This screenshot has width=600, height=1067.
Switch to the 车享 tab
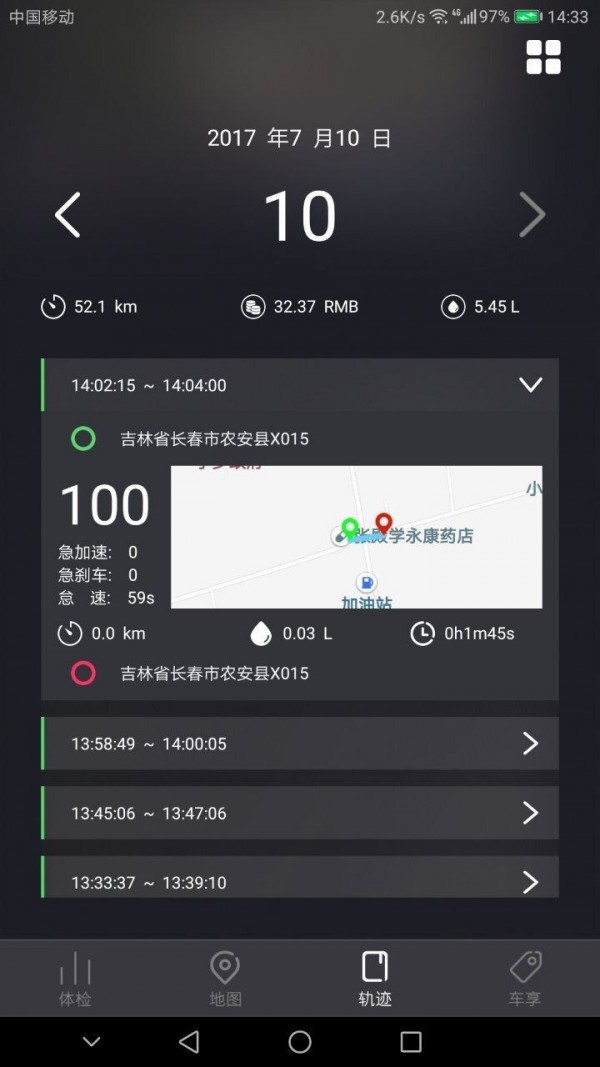525,979
